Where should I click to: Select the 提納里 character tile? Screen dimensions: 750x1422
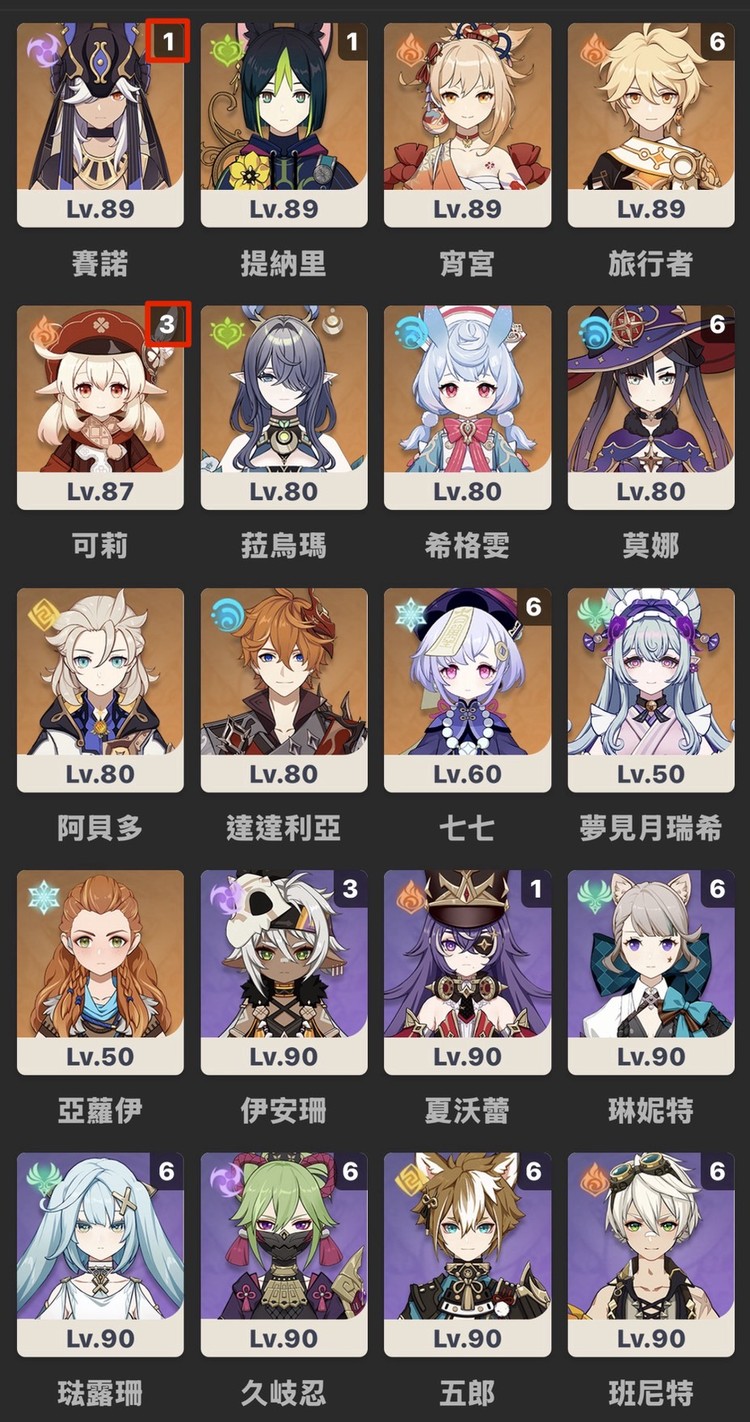point(284,125)
